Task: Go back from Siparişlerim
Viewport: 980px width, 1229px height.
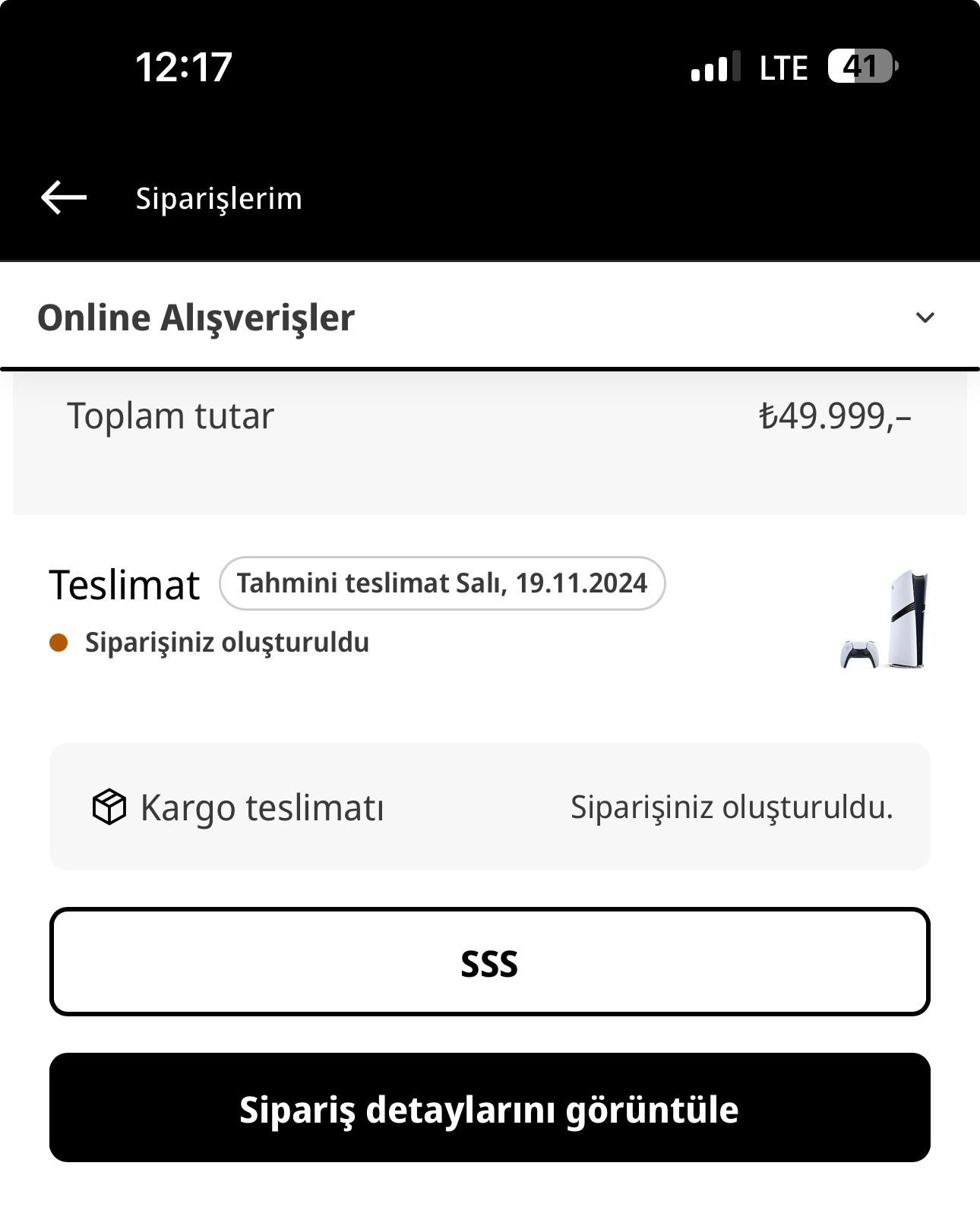Action: tap(64, 198)
